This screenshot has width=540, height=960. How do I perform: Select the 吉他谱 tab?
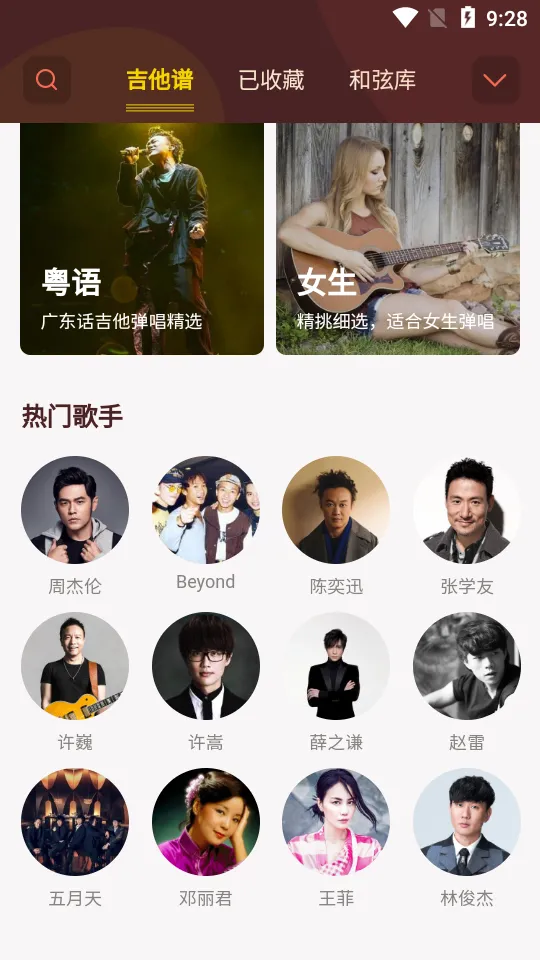(160, 80)
